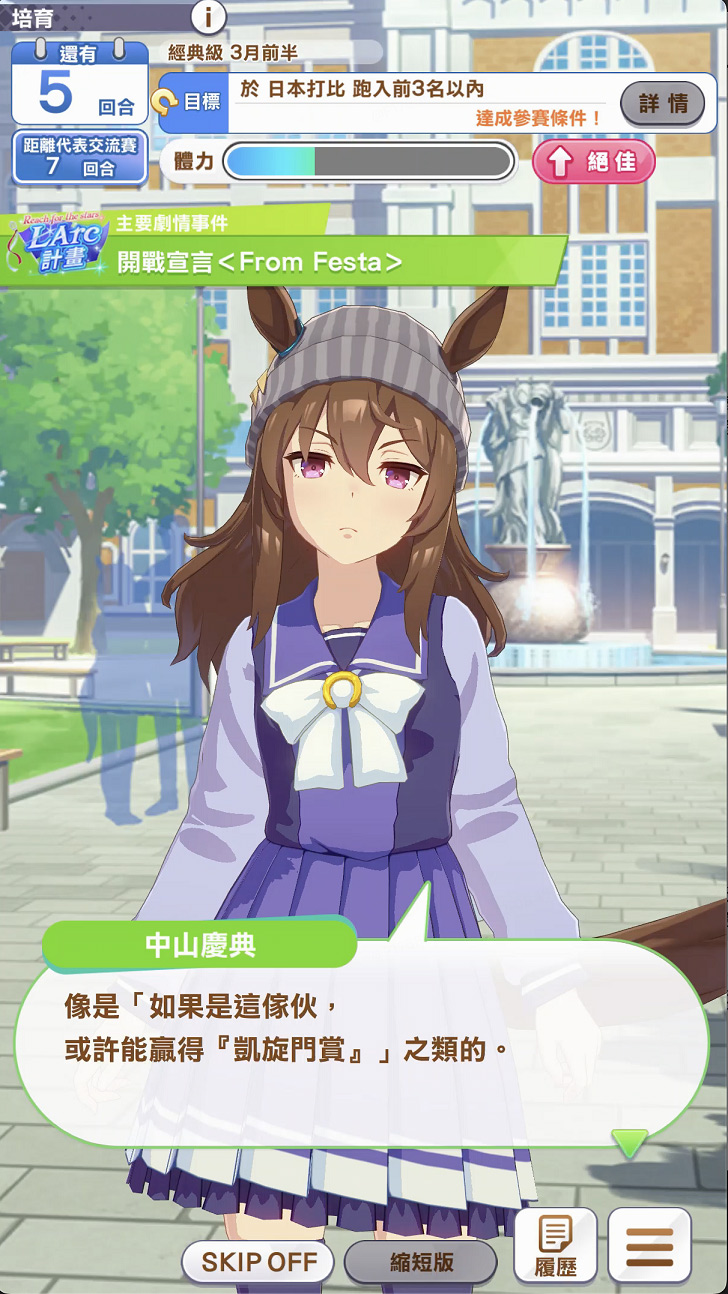The image size is (728, 1294).
Task: Toggle the SKIP OFF button
Action: click(259, 1262)
